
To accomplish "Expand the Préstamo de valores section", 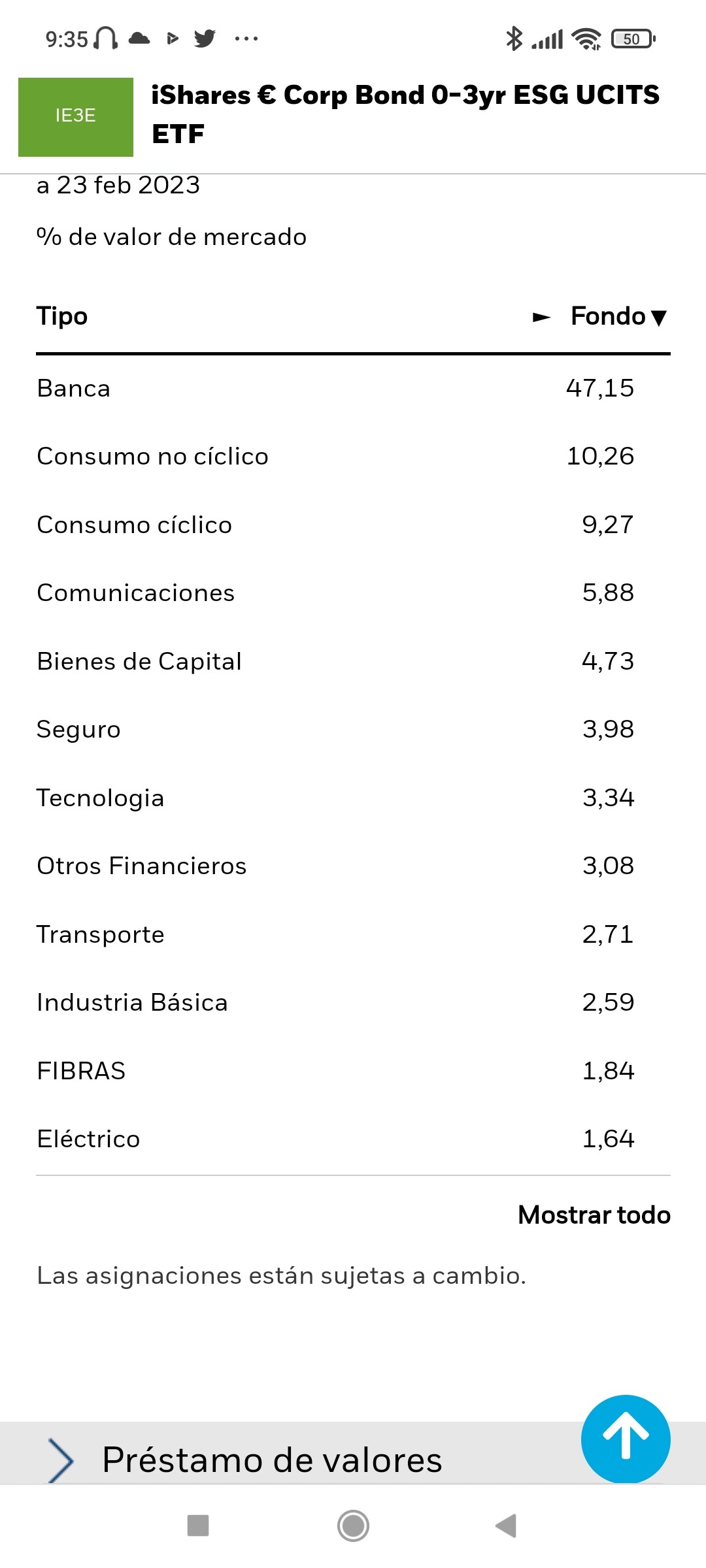I will pyautogui.click(x=272, y=1460).
